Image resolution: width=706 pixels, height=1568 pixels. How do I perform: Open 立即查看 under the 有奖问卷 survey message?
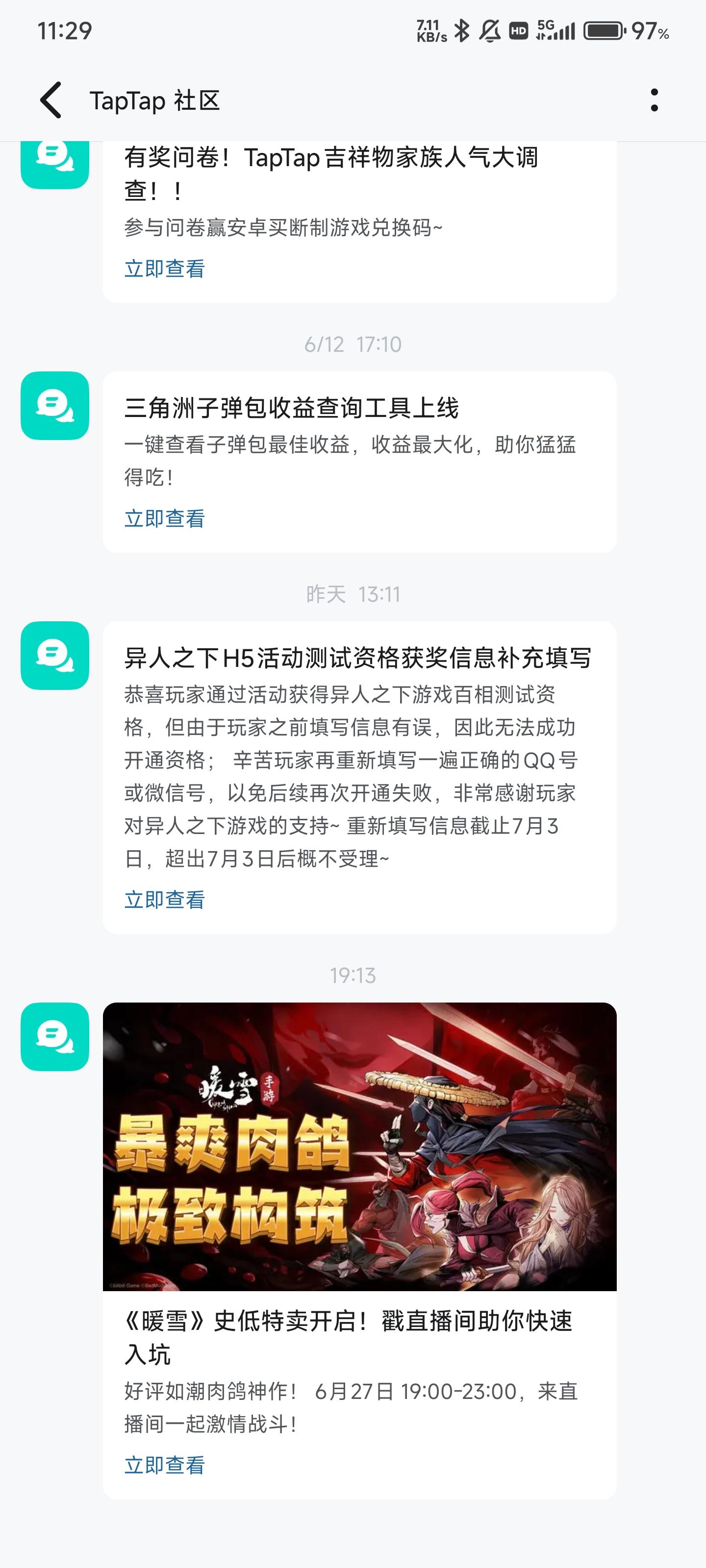point(164,269)
